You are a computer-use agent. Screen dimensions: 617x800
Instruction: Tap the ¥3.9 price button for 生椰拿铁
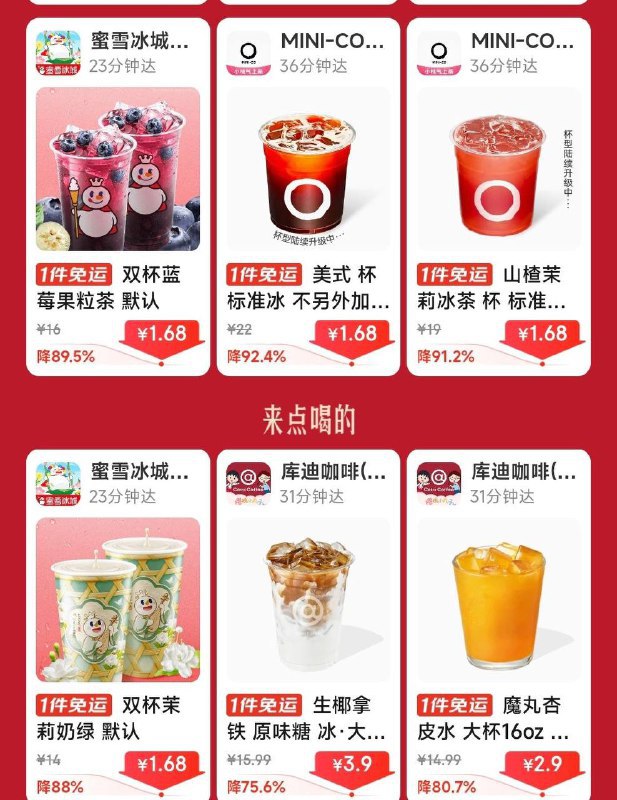click(351, 765)
